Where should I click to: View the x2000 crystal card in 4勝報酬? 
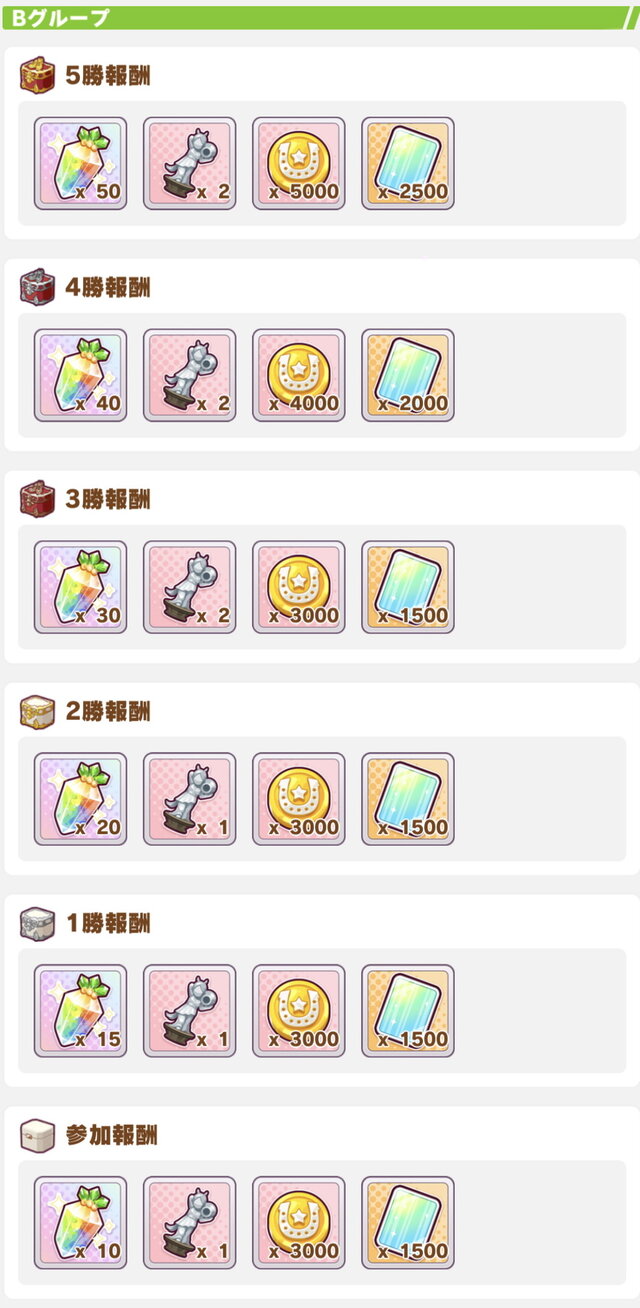point(407,375)
